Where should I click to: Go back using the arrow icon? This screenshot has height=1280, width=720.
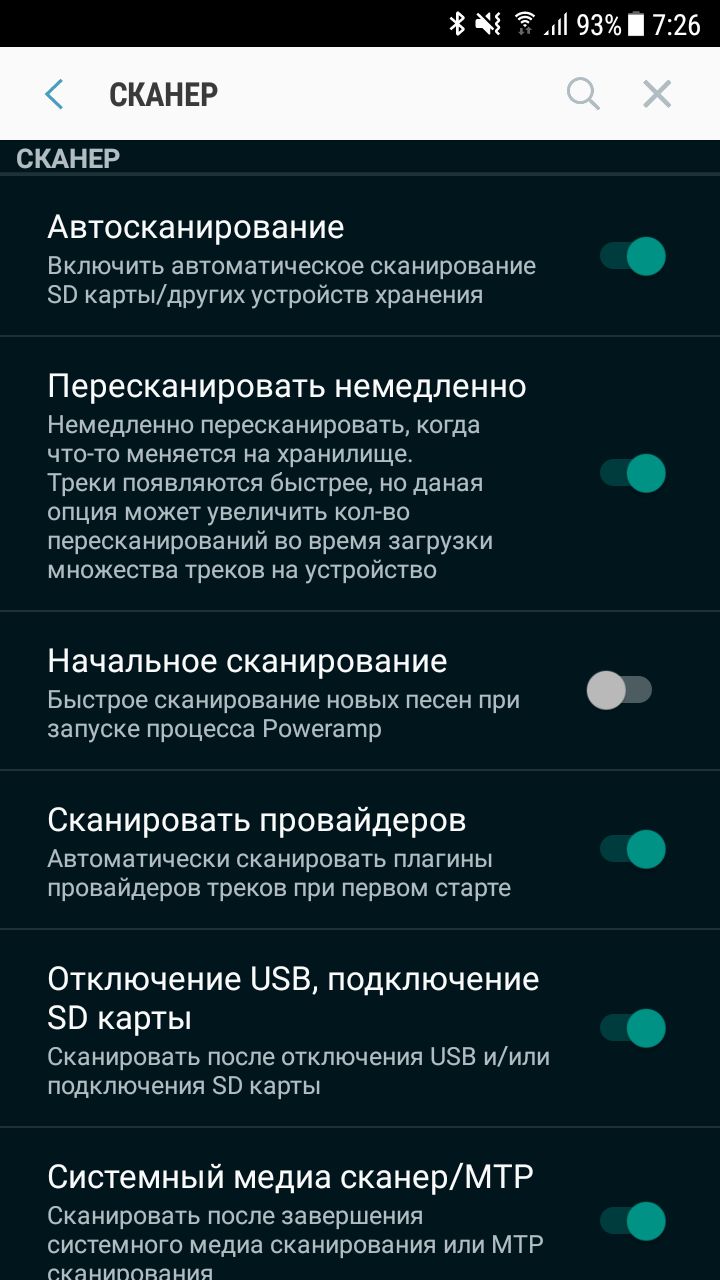54,94
